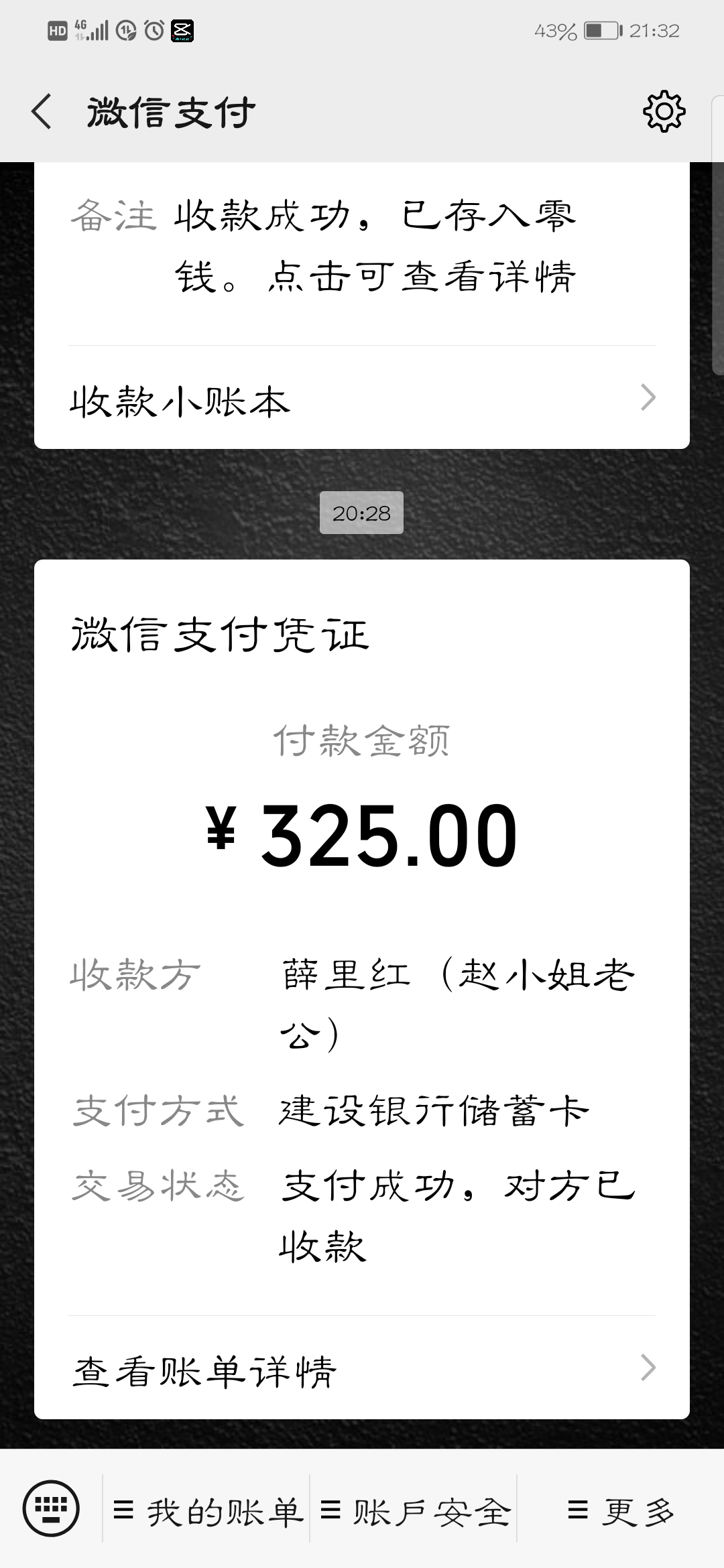Open the settings gear icon

pyautogui.click(x=664, y=111)
